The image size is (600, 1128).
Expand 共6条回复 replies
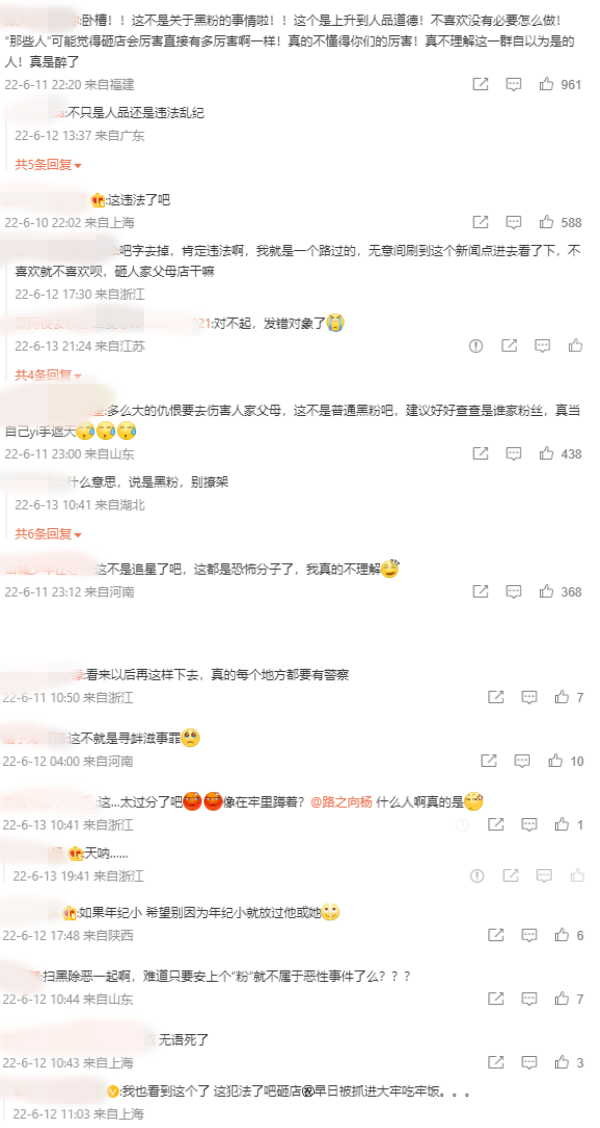48,534
